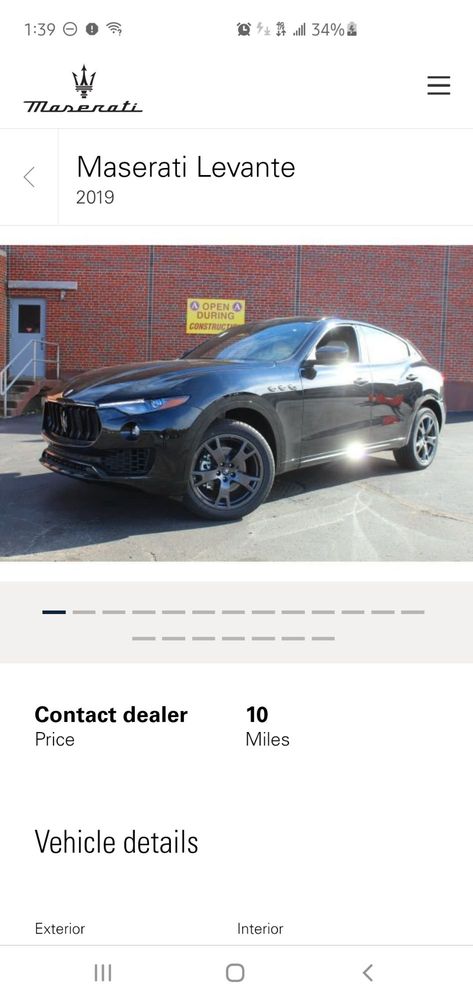This screenshot has height=1000, width=473.
Task: Open the hamburger menu
Action: click(x=439, y=85)
